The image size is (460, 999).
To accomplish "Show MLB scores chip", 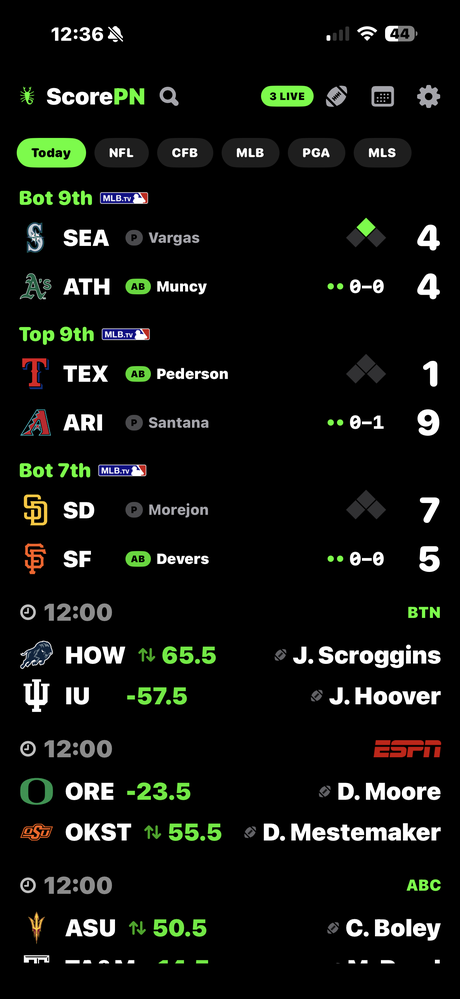I will (250, 153).
